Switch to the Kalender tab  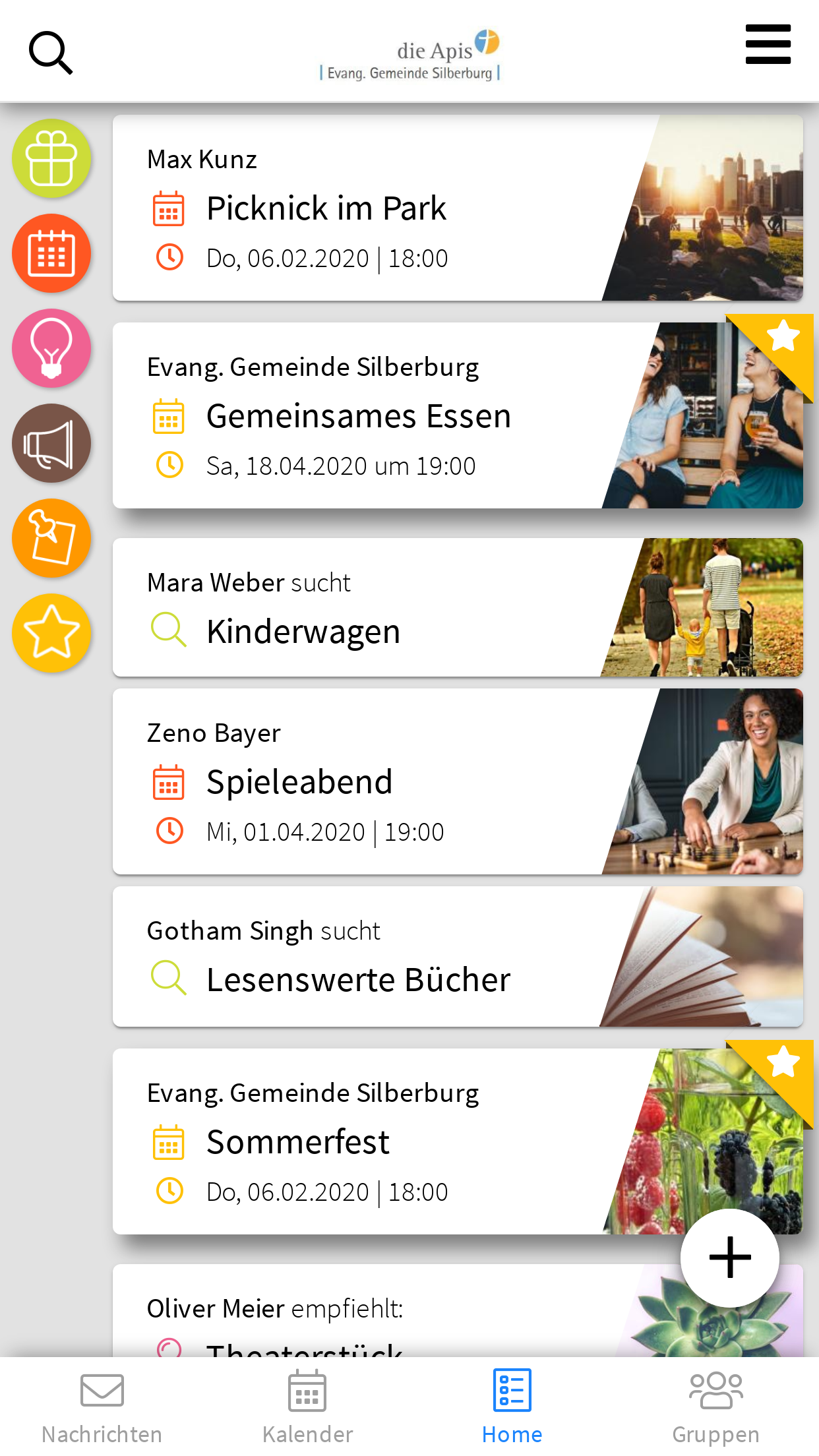(x=307, y=1407)
